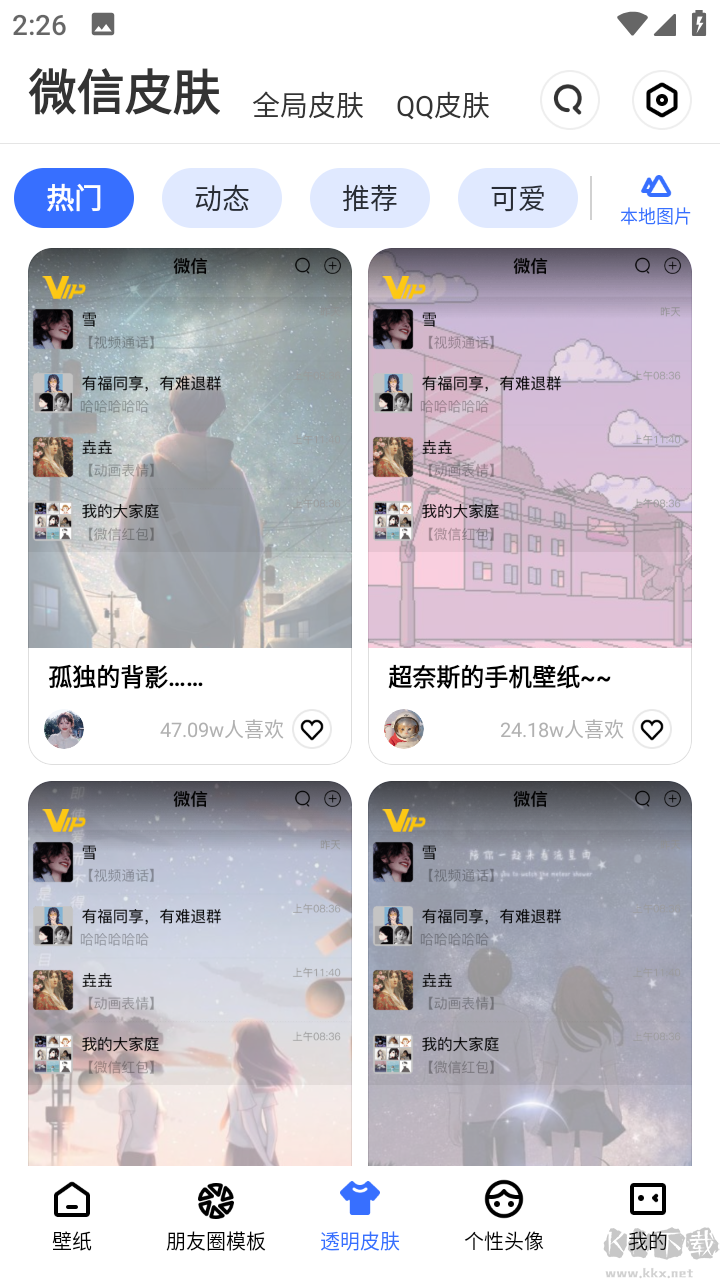Click the uploader avatar on the 孤独的背影 card
The image size is (720, 1280).
click(63, 729)
